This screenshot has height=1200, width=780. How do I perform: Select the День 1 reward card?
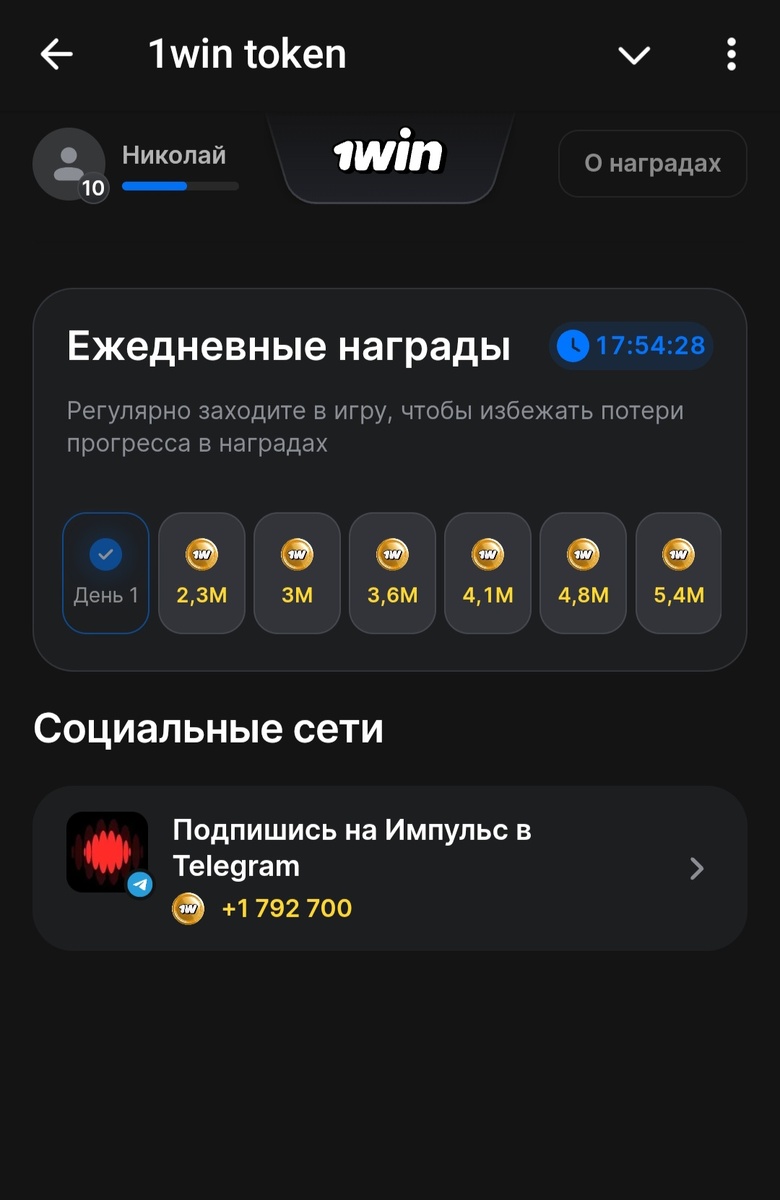point(105,572)
